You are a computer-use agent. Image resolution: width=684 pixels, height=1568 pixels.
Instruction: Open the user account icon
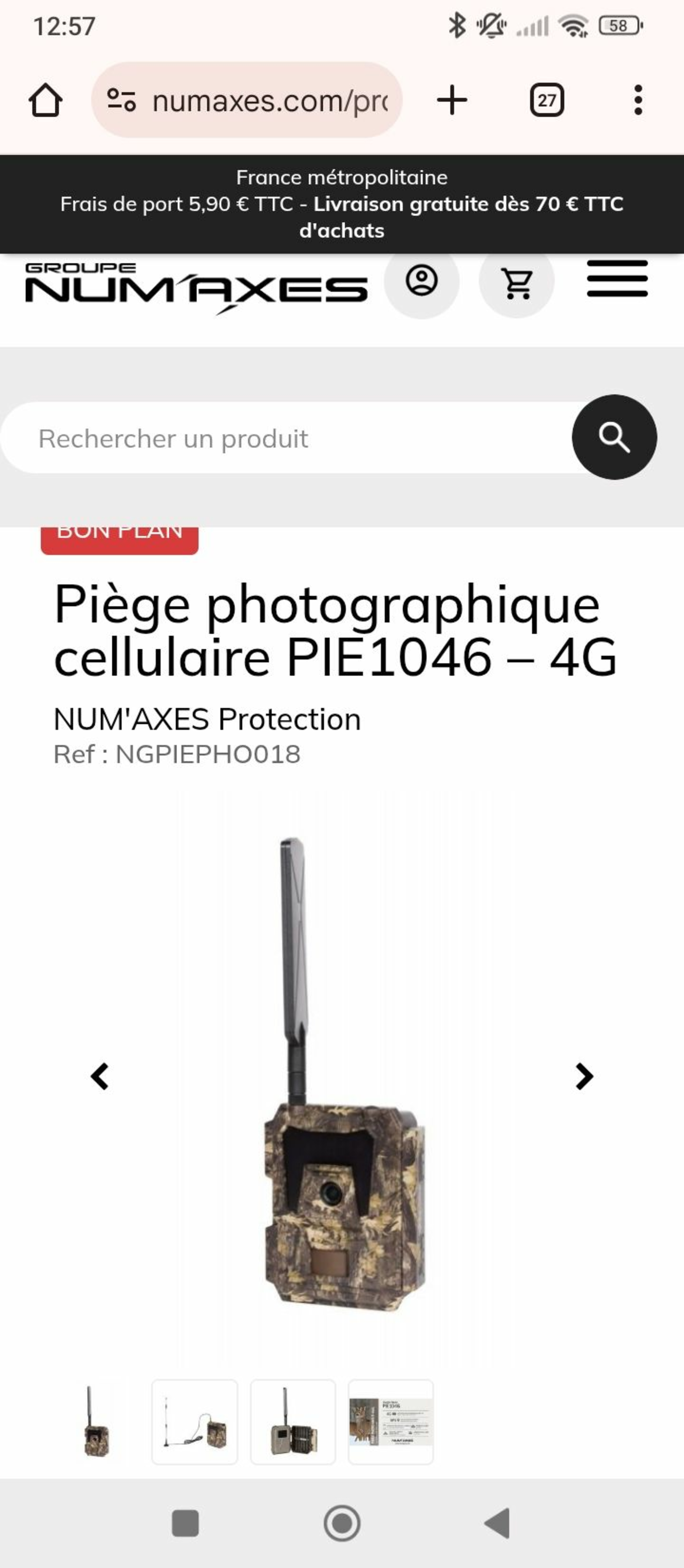[x=422, y=280]
